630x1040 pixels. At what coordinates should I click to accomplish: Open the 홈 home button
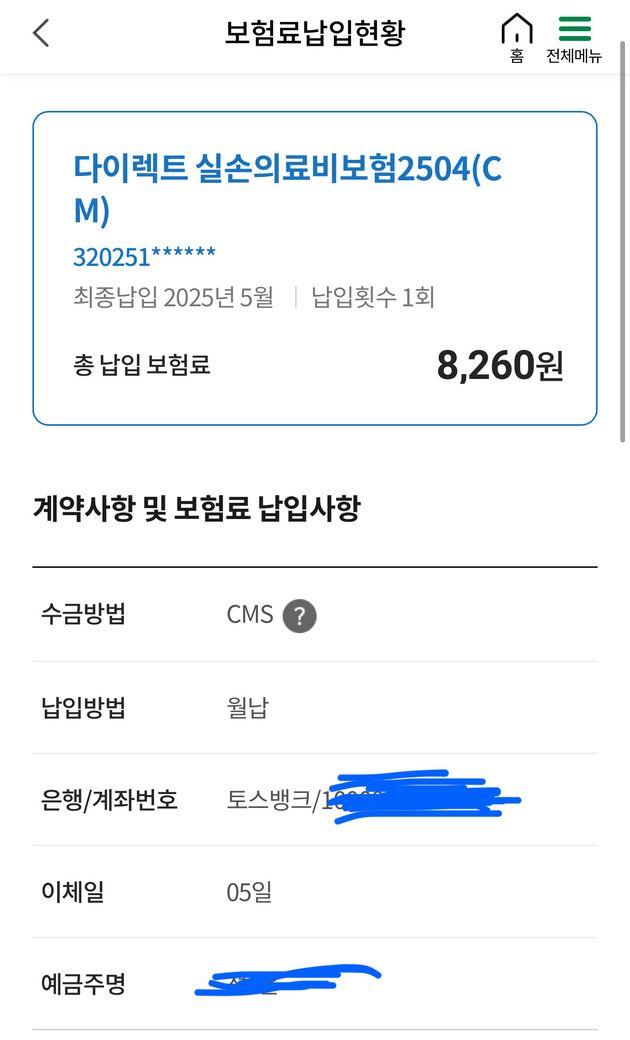point(516,38)
